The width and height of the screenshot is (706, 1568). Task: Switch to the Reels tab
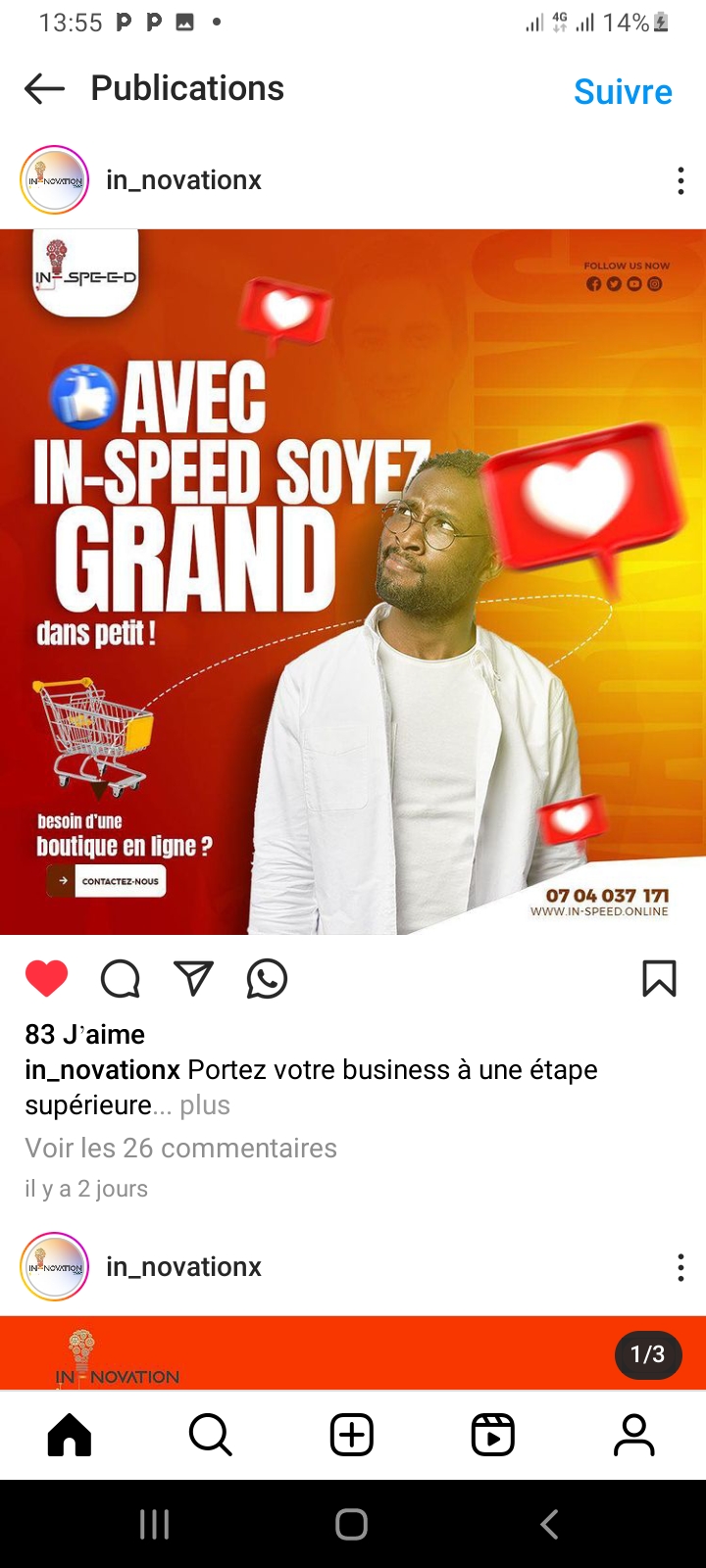(493, 1435)
